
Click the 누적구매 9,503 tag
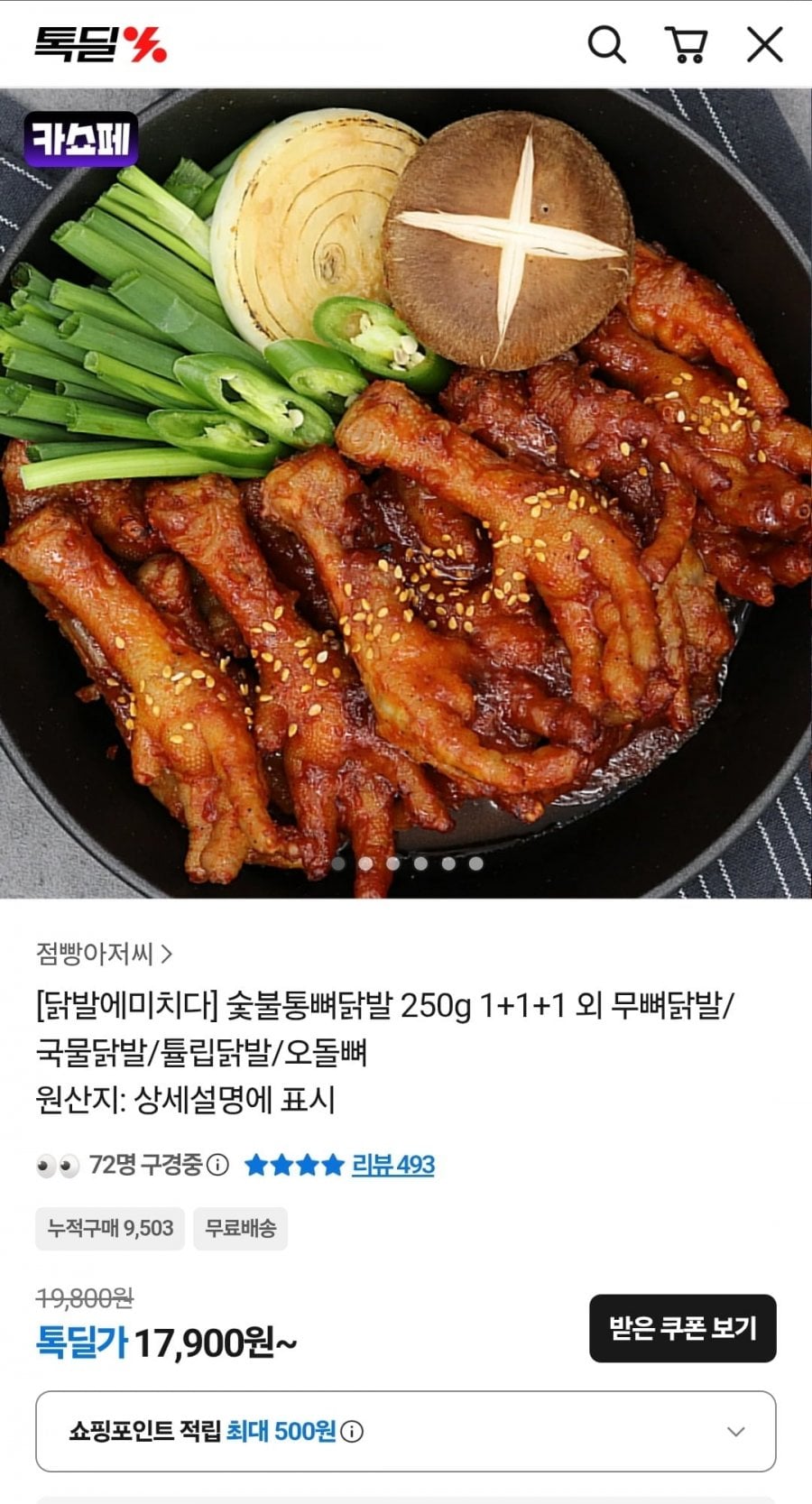click(x=110, y=1228)
